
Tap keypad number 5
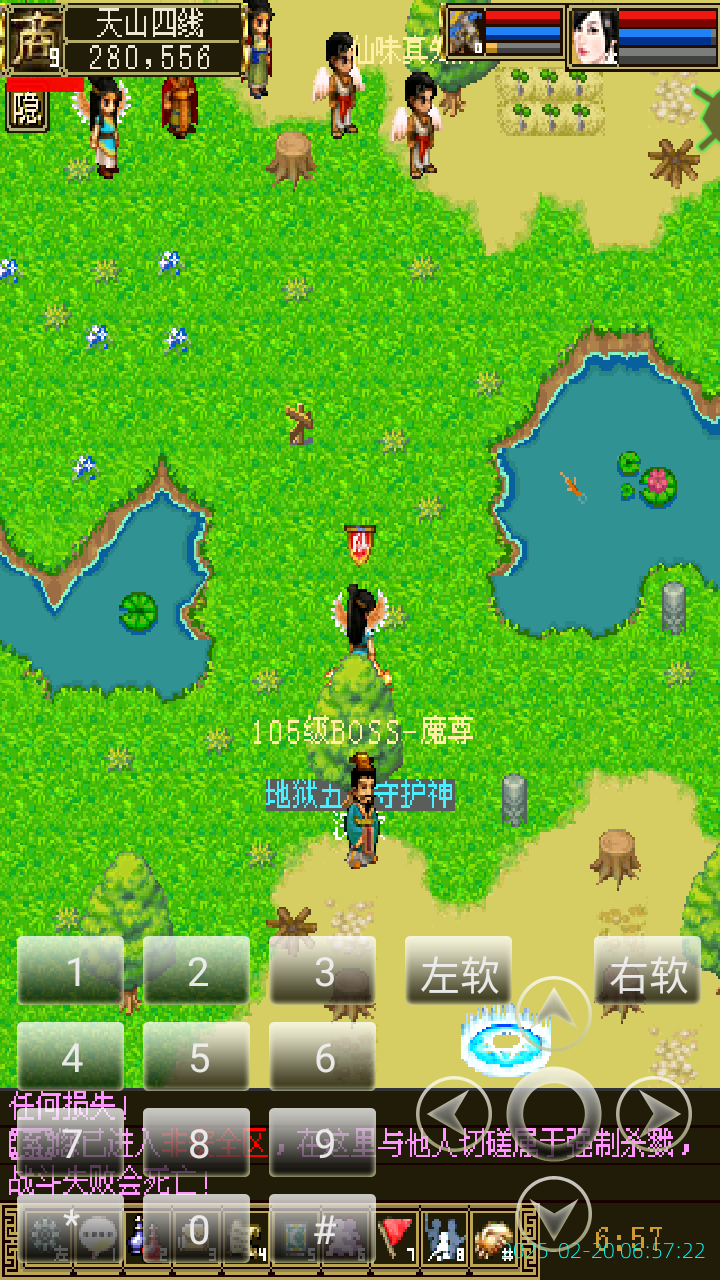tap(196, 1055)
